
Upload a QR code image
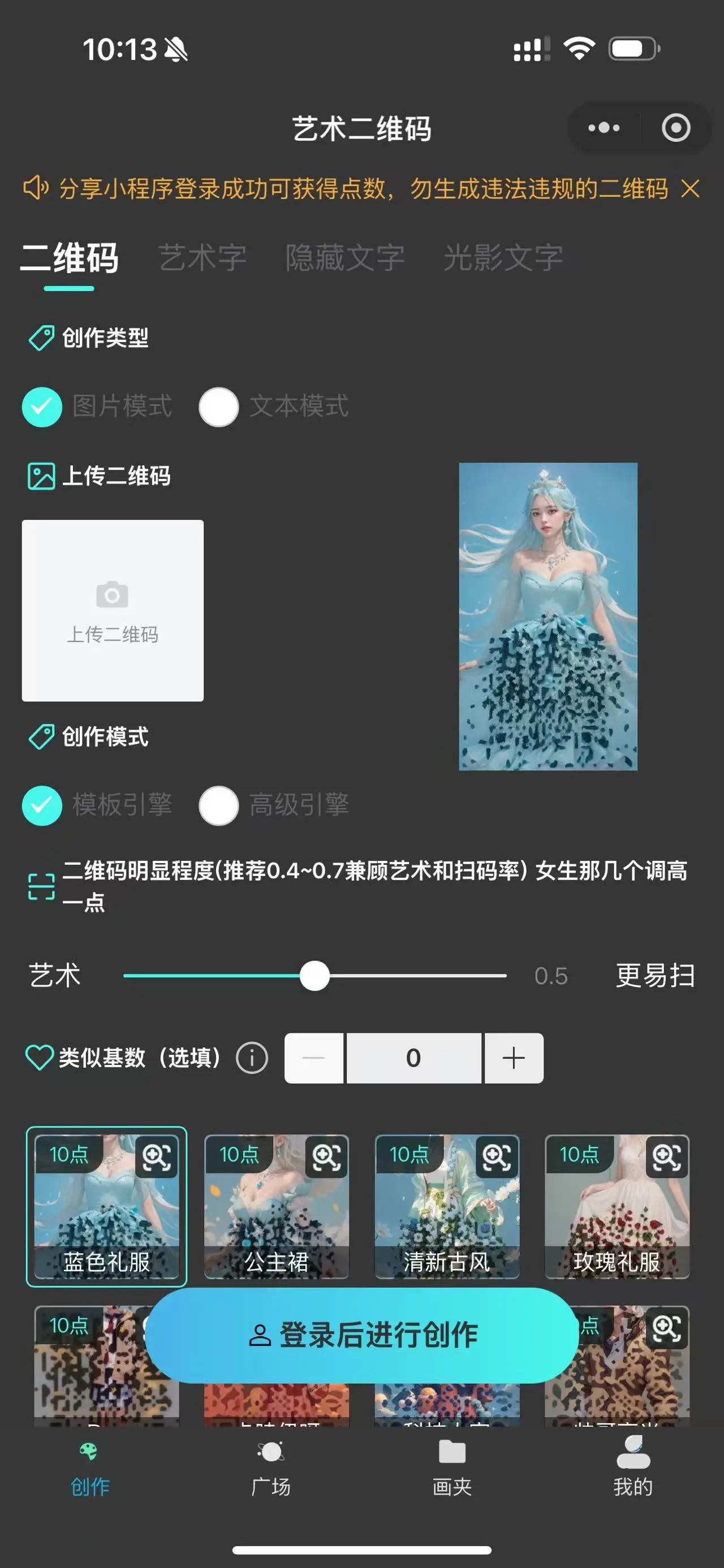[x=113, y=610]
